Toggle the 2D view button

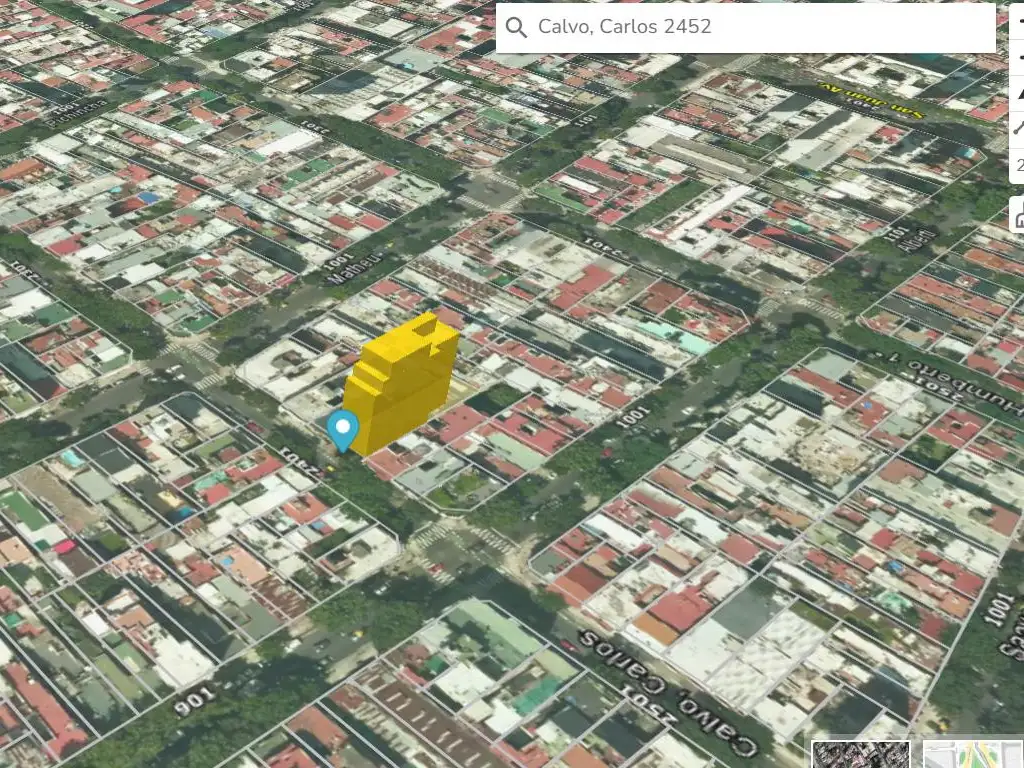(x=1019, y=165)
